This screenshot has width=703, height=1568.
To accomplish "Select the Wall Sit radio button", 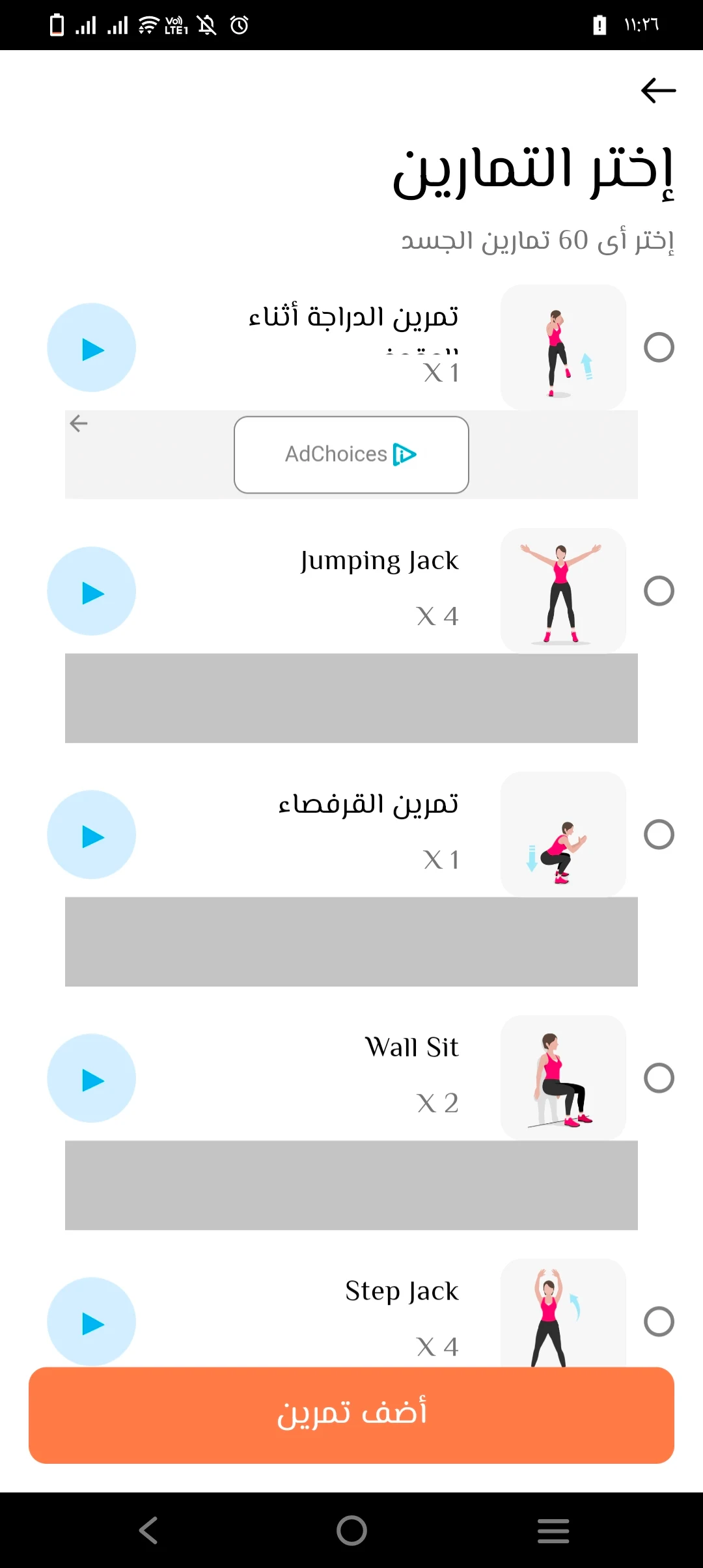I will (x=658, y=1078).
